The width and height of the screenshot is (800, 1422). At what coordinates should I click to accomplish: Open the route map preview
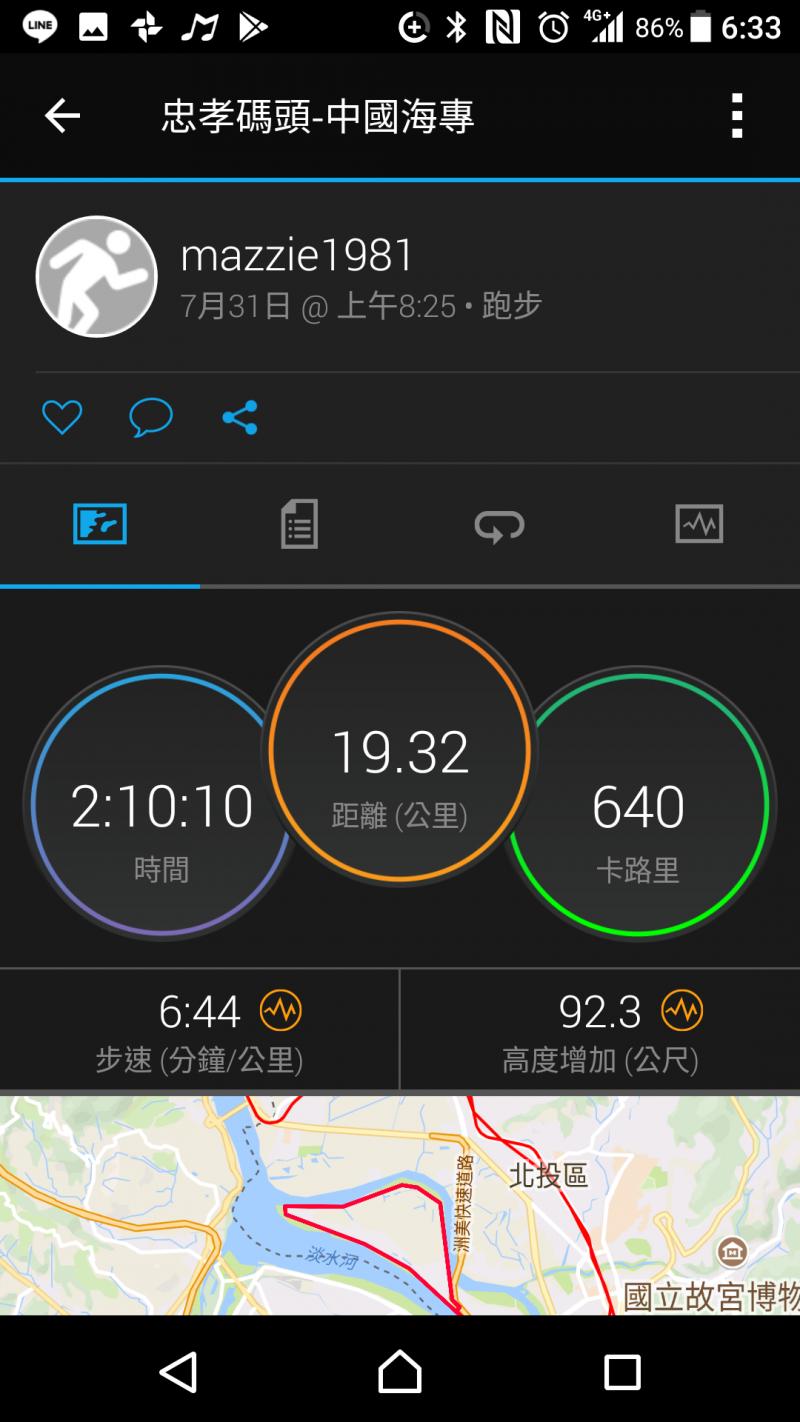coord(400,1205)
